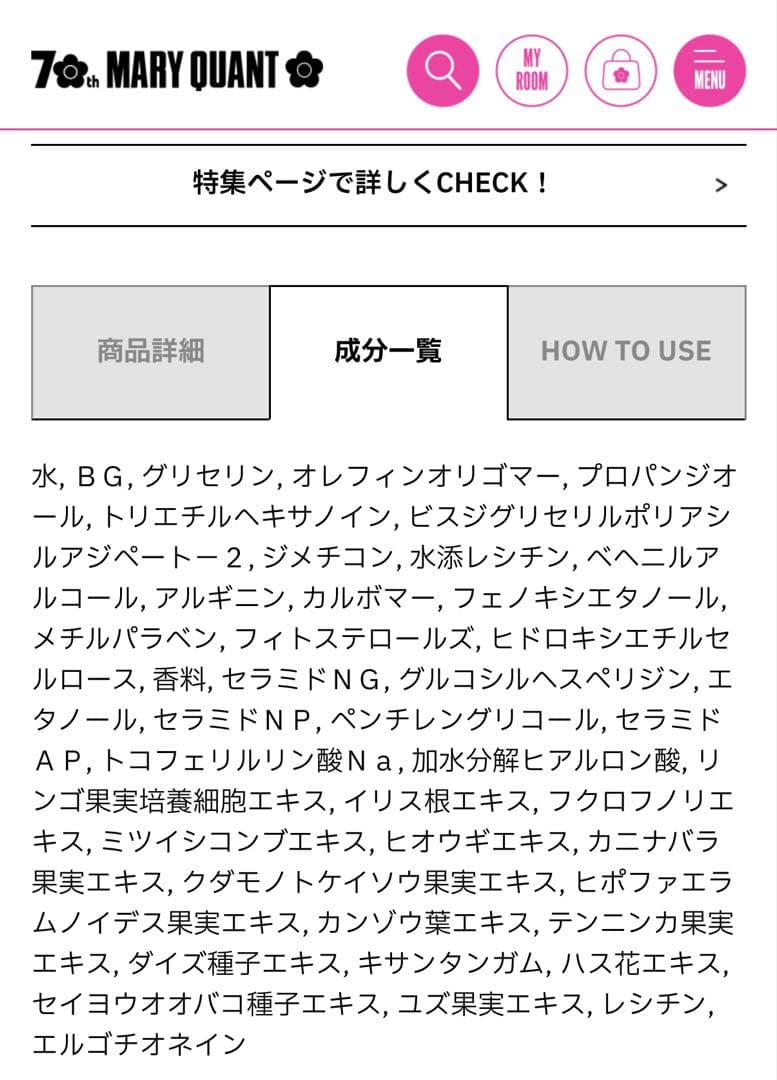Open MY ROOM account page
The height and width of the screenshot is (1080, 777).
click(531, 70)
